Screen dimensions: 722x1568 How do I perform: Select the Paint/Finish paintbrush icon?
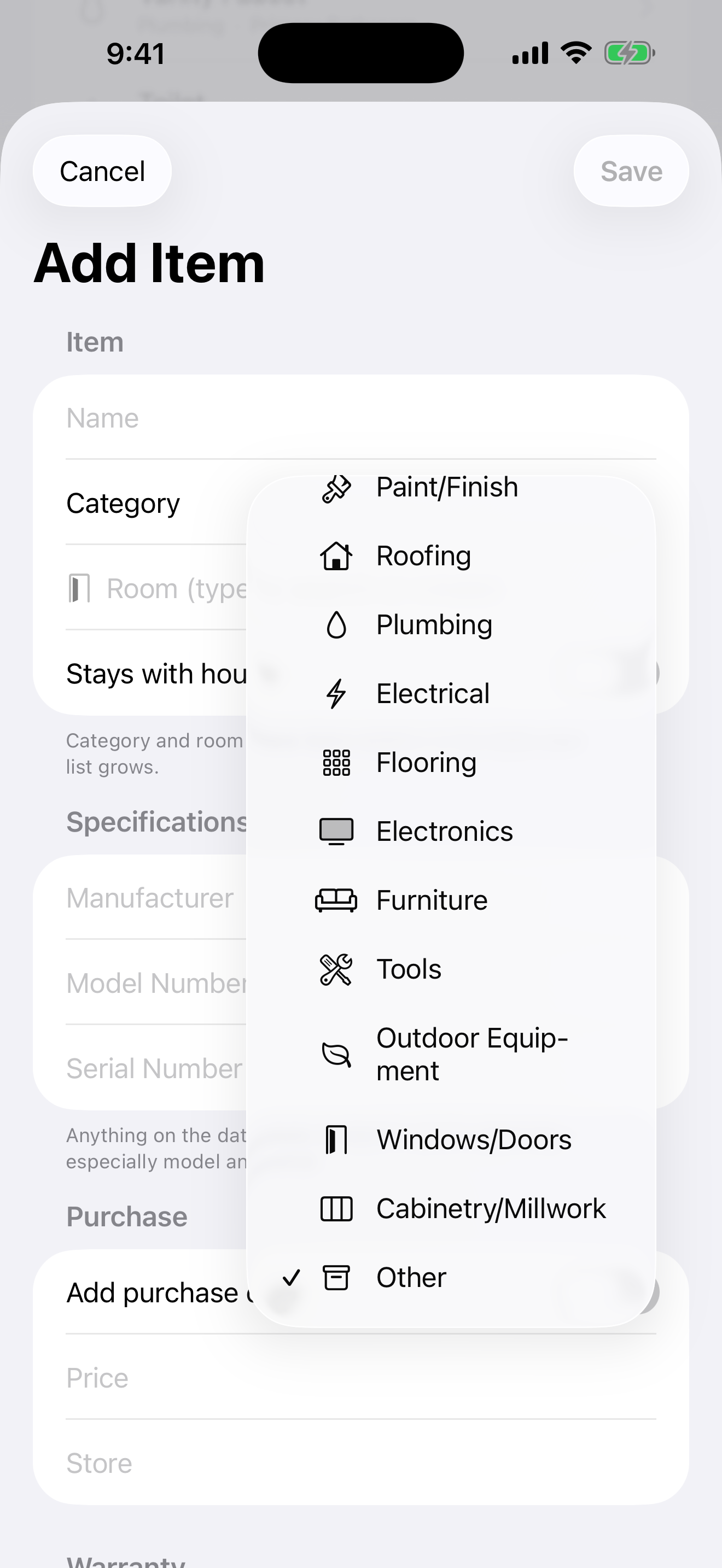point(336,487)
